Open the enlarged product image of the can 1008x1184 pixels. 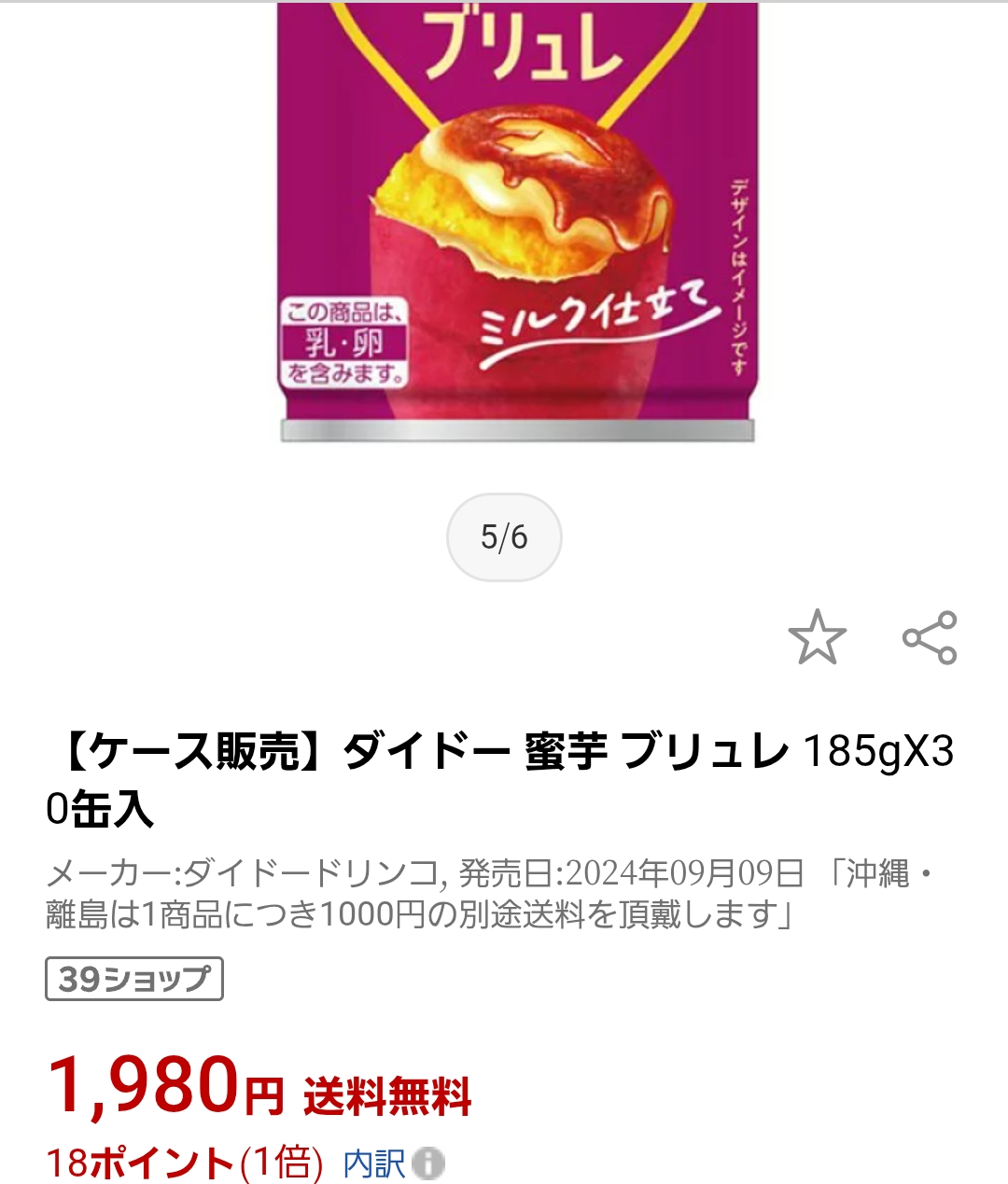(x=517, y=224)
